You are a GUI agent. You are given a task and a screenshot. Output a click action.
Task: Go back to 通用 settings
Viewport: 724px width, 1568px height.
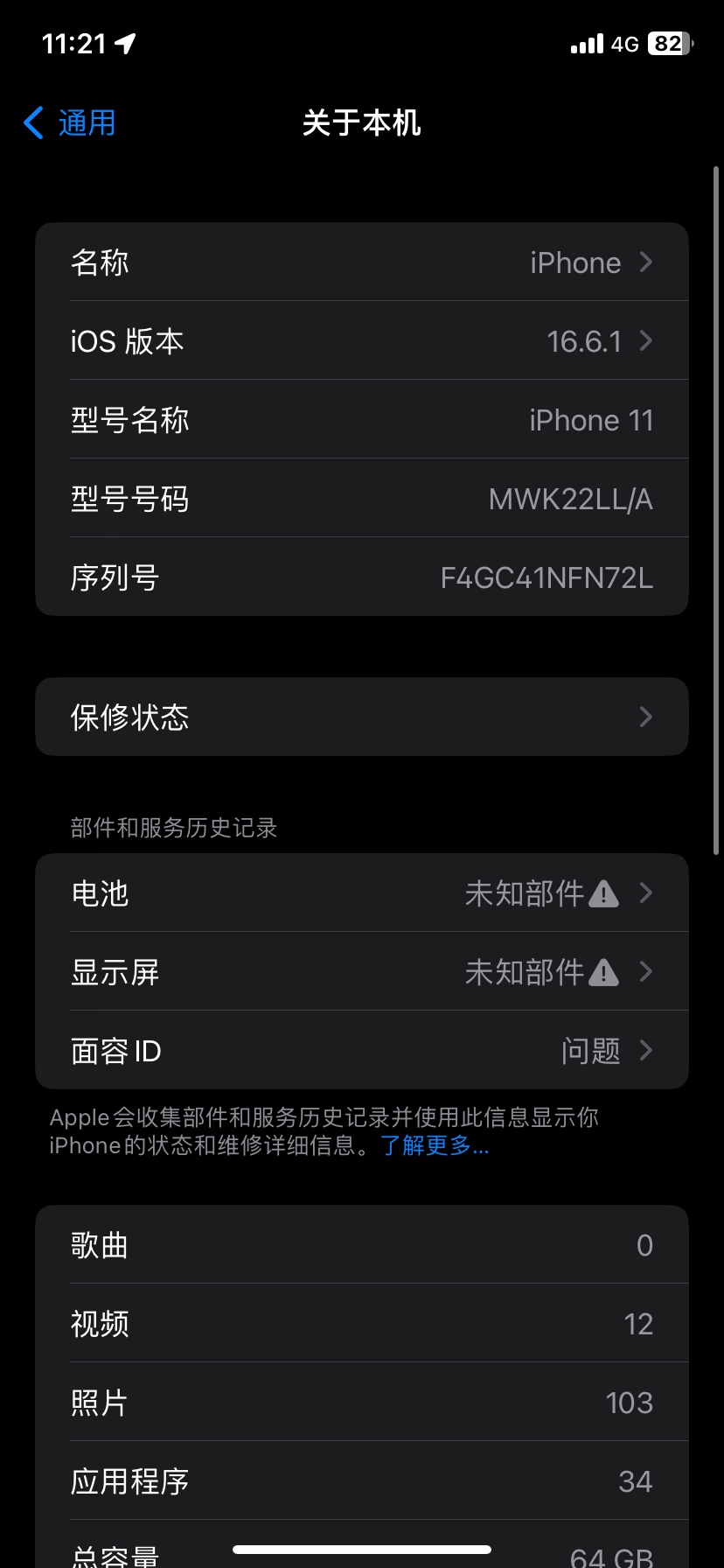[x=70, y=123]
